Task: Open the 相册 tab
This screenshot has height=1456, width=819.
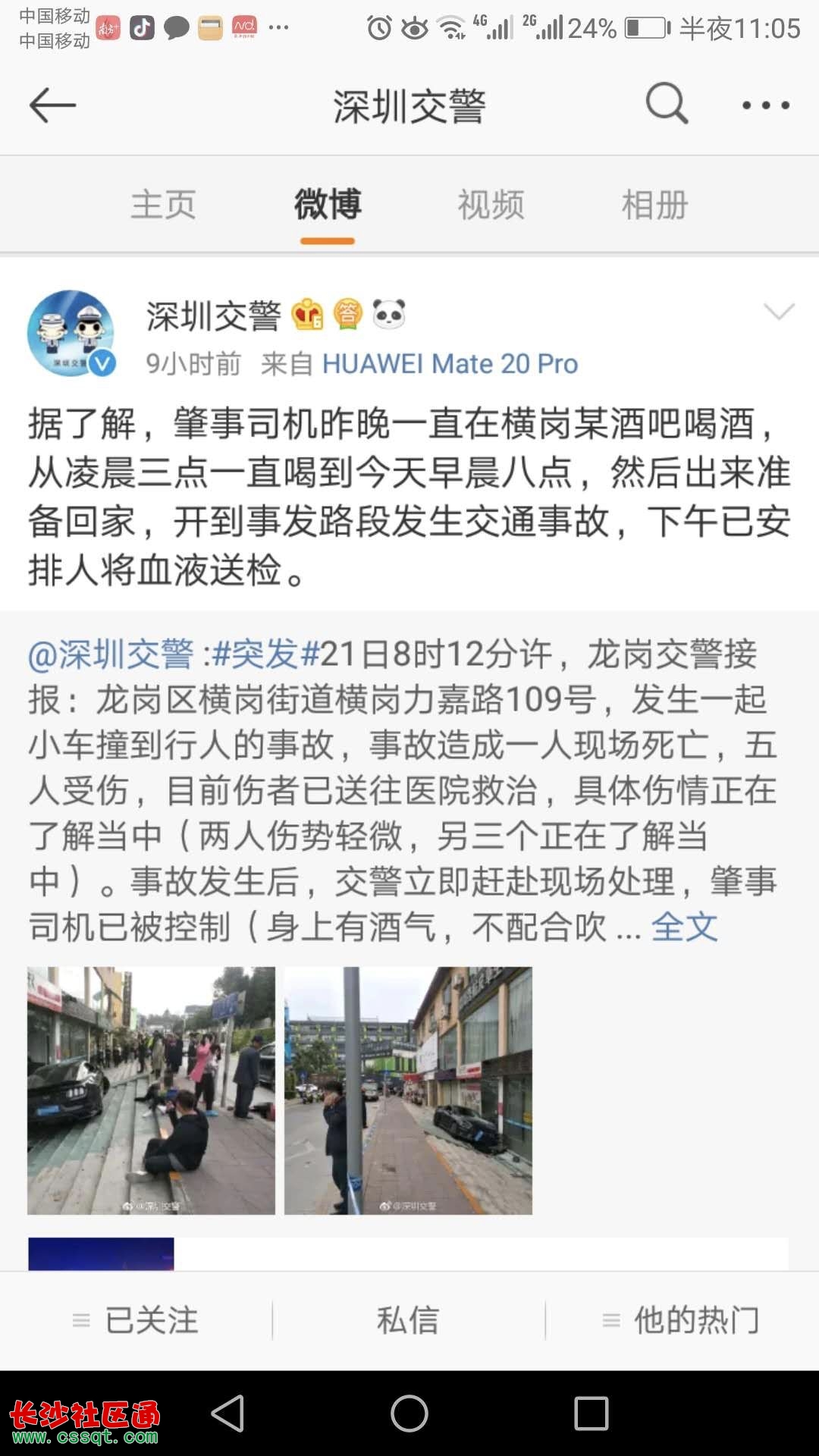Action: [x=654, y=205]
